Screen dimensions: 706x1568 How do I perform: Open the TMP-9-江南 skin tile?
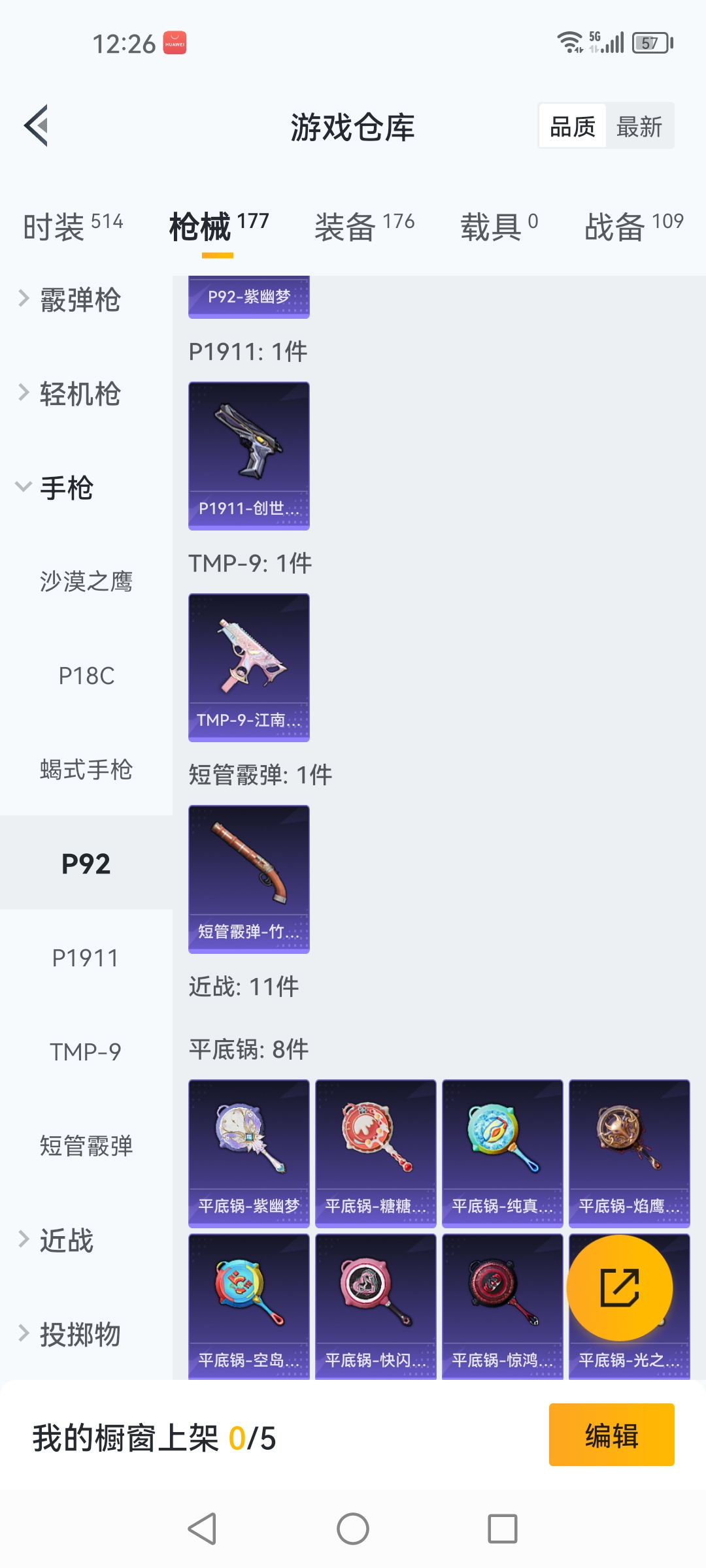tap(248, 667)
